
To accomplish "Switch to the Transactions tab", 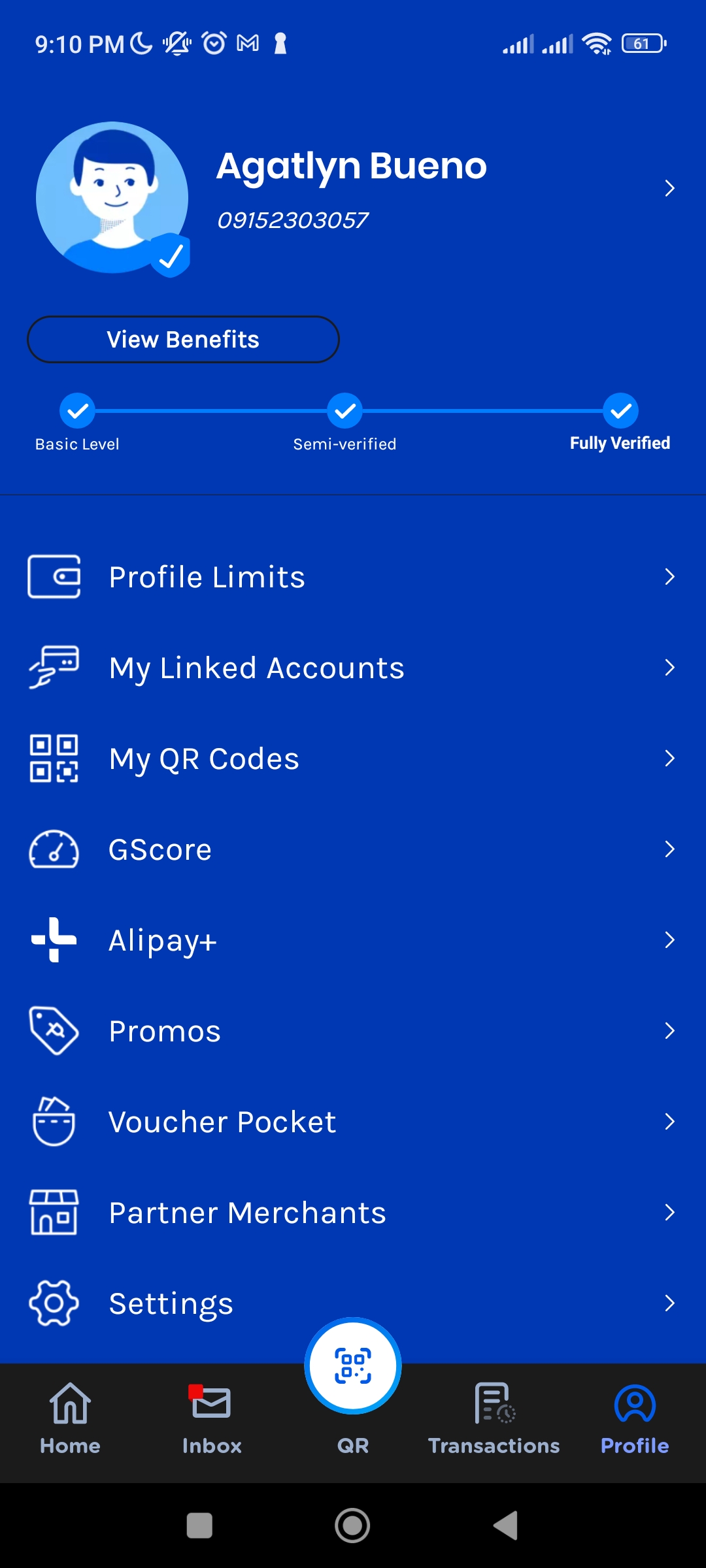I will 494,1418.
